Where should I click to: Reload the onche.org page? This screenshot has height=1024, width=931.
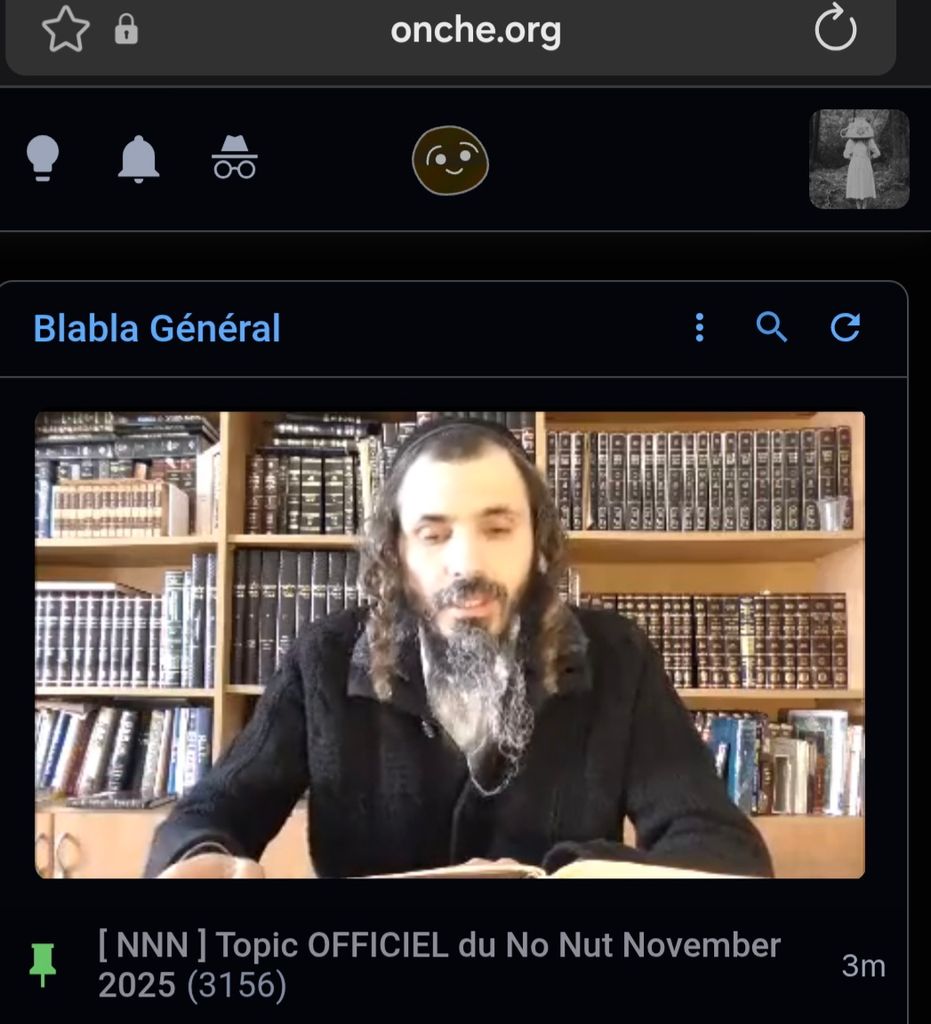(835, 30)
